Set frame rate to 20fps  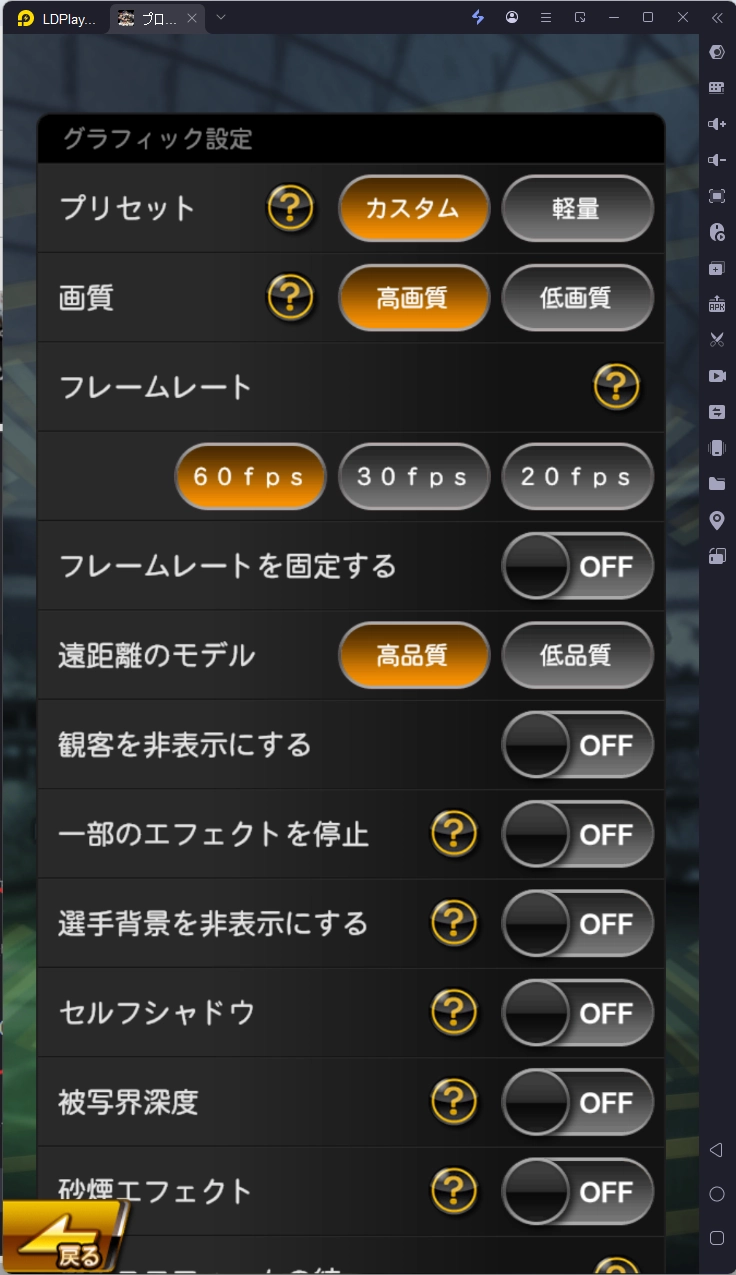point(577,477)
